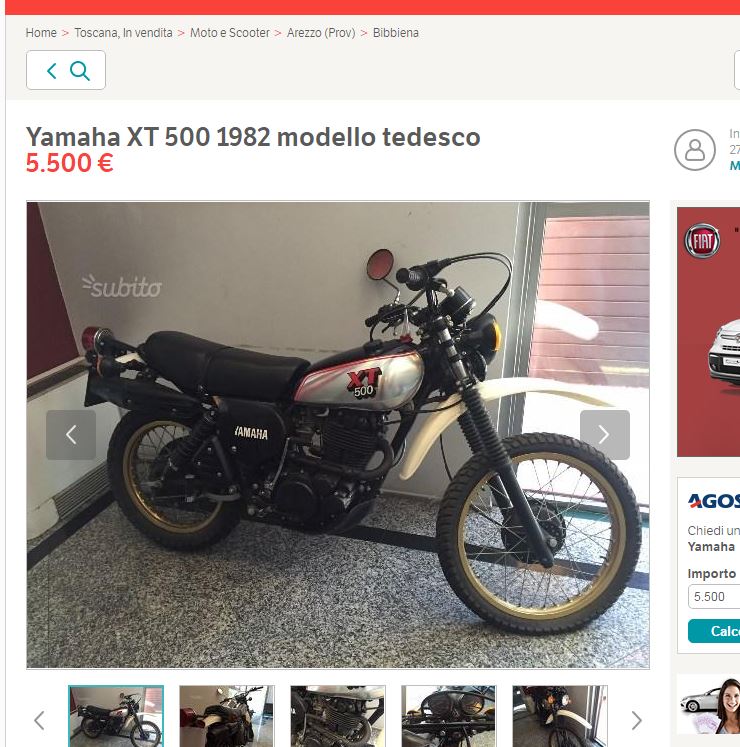Open the Bibbiena breadcrumb
The height and width of the screenshot is (747, 740).
[x=396, y=33]
